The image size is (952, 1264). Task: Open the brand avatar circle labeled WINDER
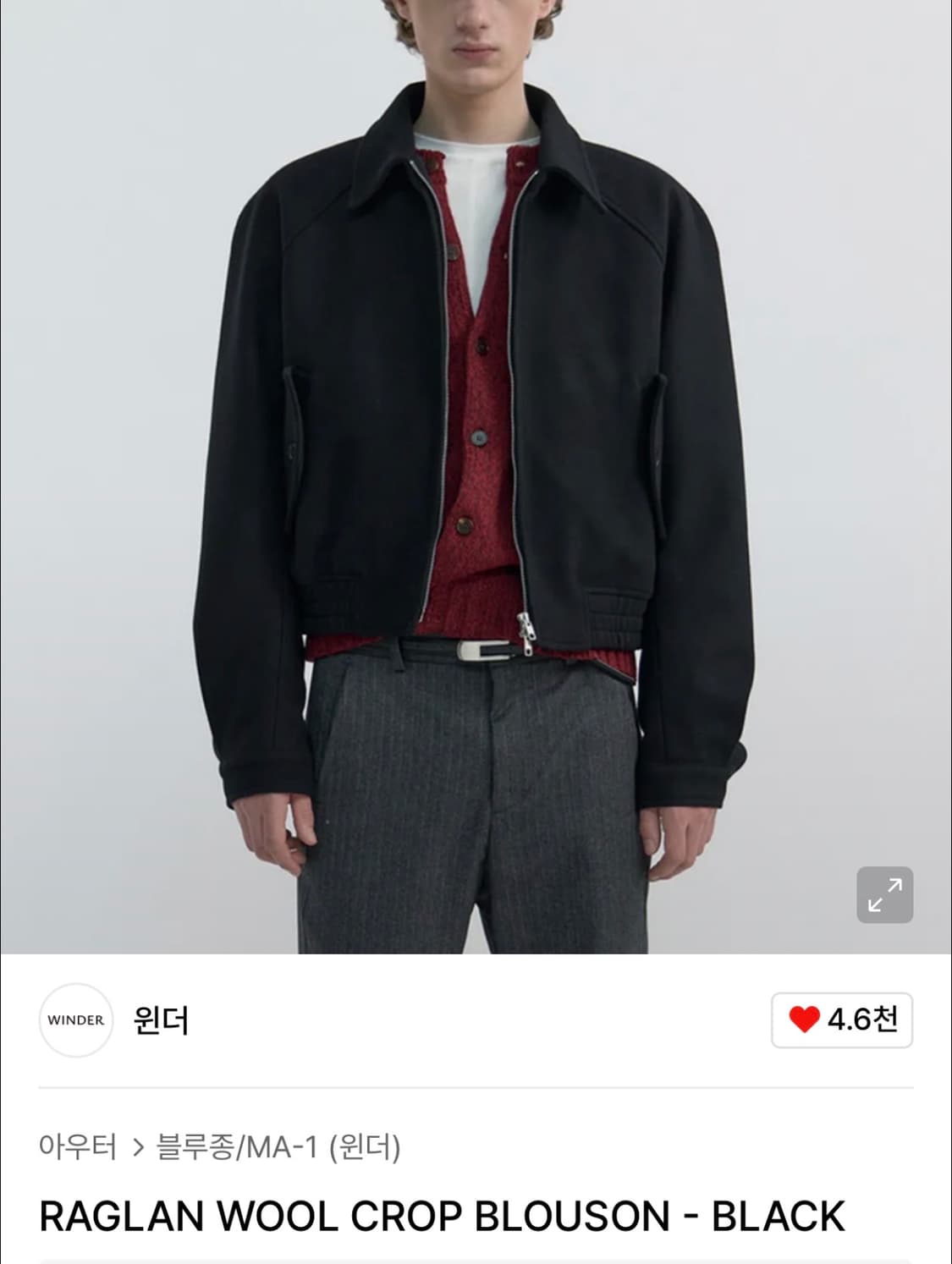76,1019
